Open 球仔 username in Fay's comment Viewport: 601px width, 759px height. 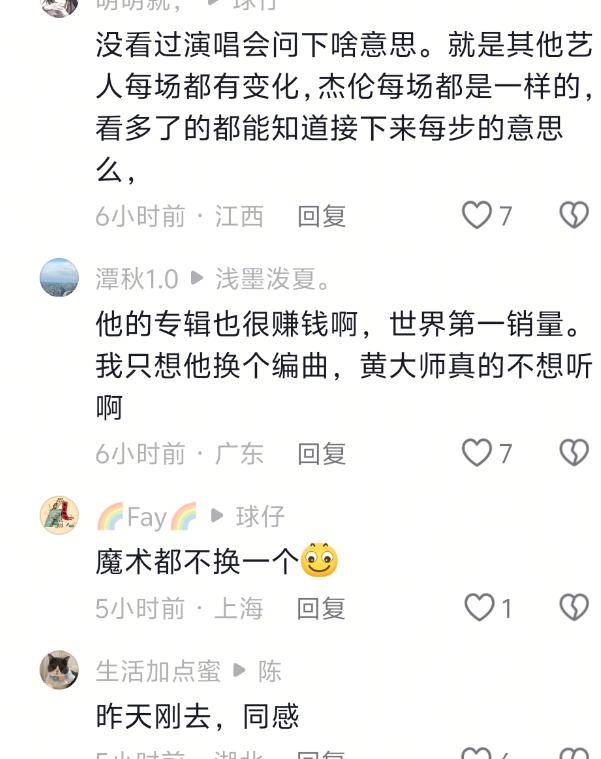tap(260, 516)
